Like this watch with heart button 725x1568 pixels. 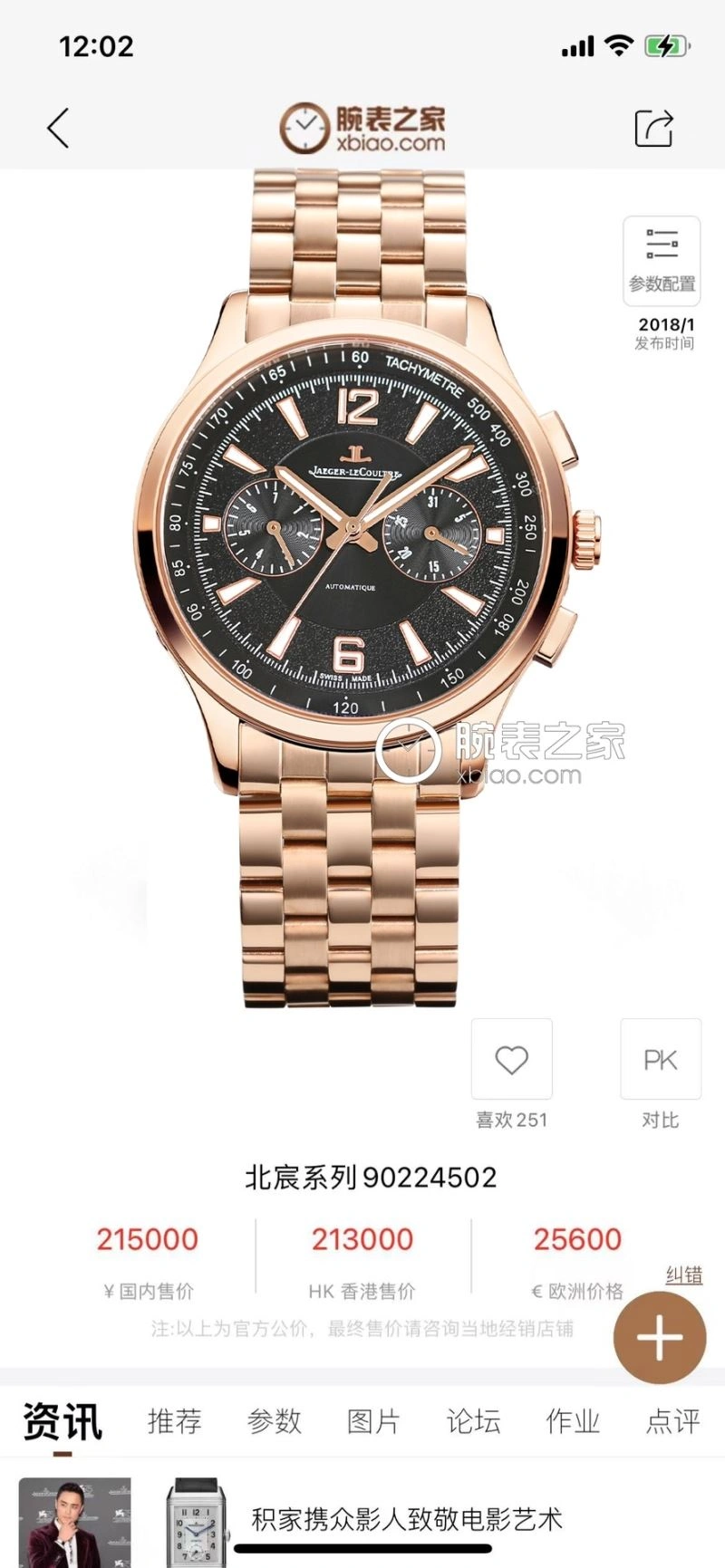[x=511, y=1059]
